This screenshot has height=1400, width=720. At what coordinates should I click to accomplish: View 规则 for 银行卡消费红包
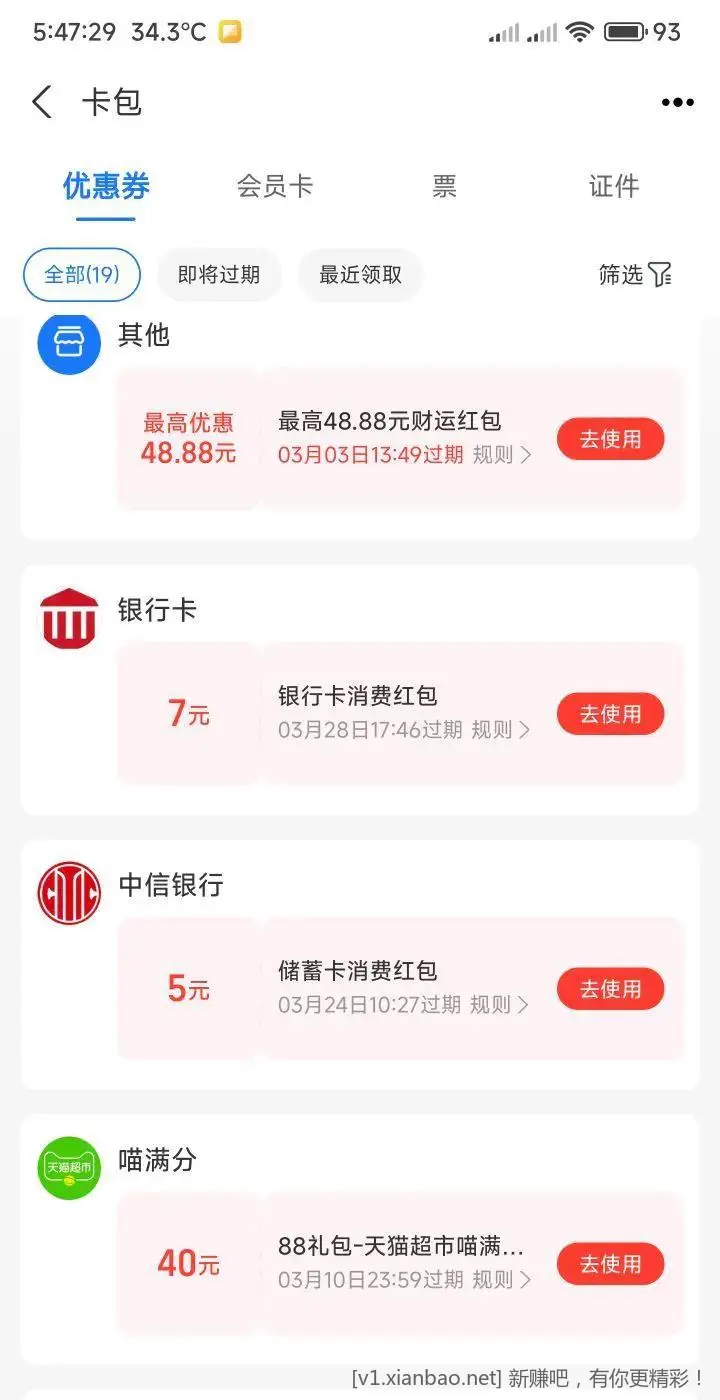tap(501, 730)
